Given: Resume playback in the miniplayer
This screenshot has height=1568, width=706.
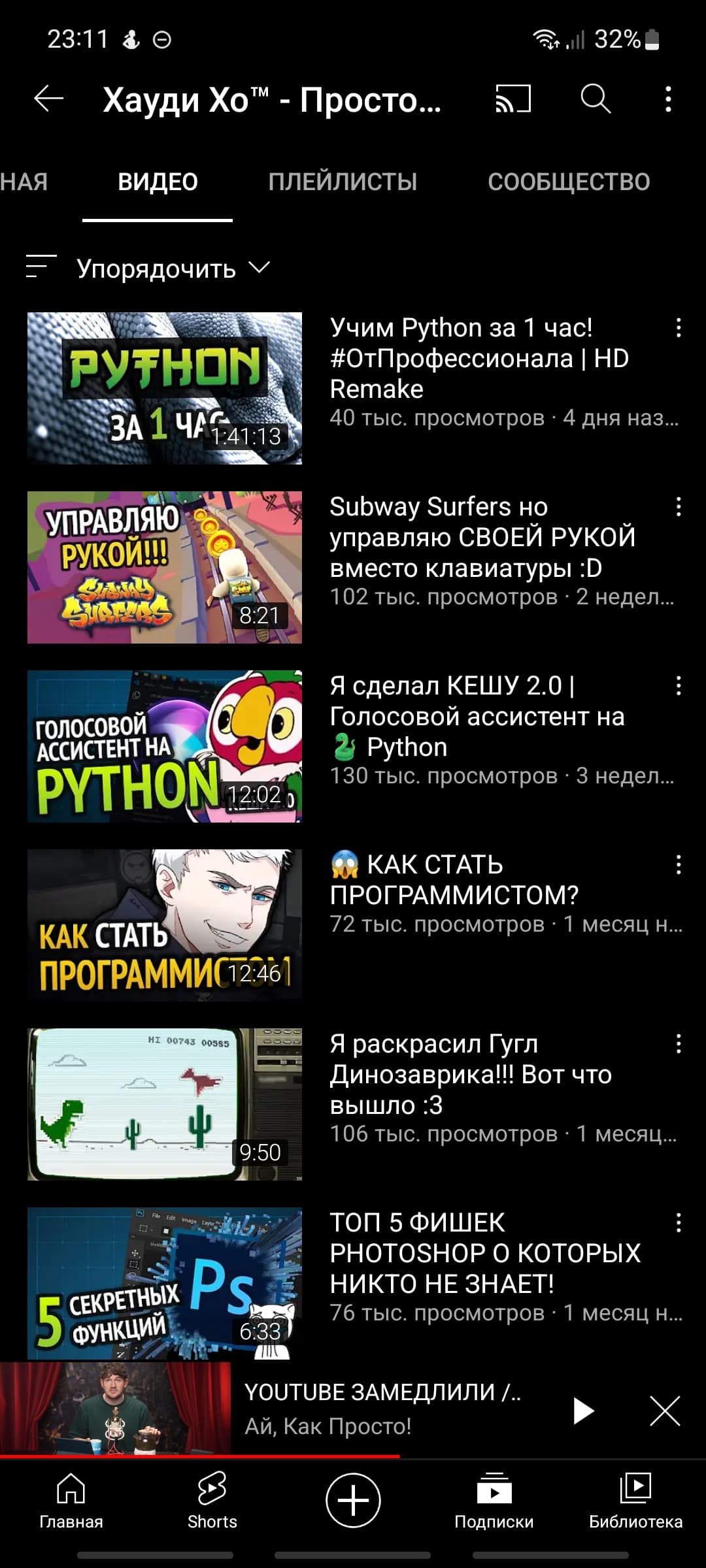Looking at the screenshot, I should point(583,1411).
